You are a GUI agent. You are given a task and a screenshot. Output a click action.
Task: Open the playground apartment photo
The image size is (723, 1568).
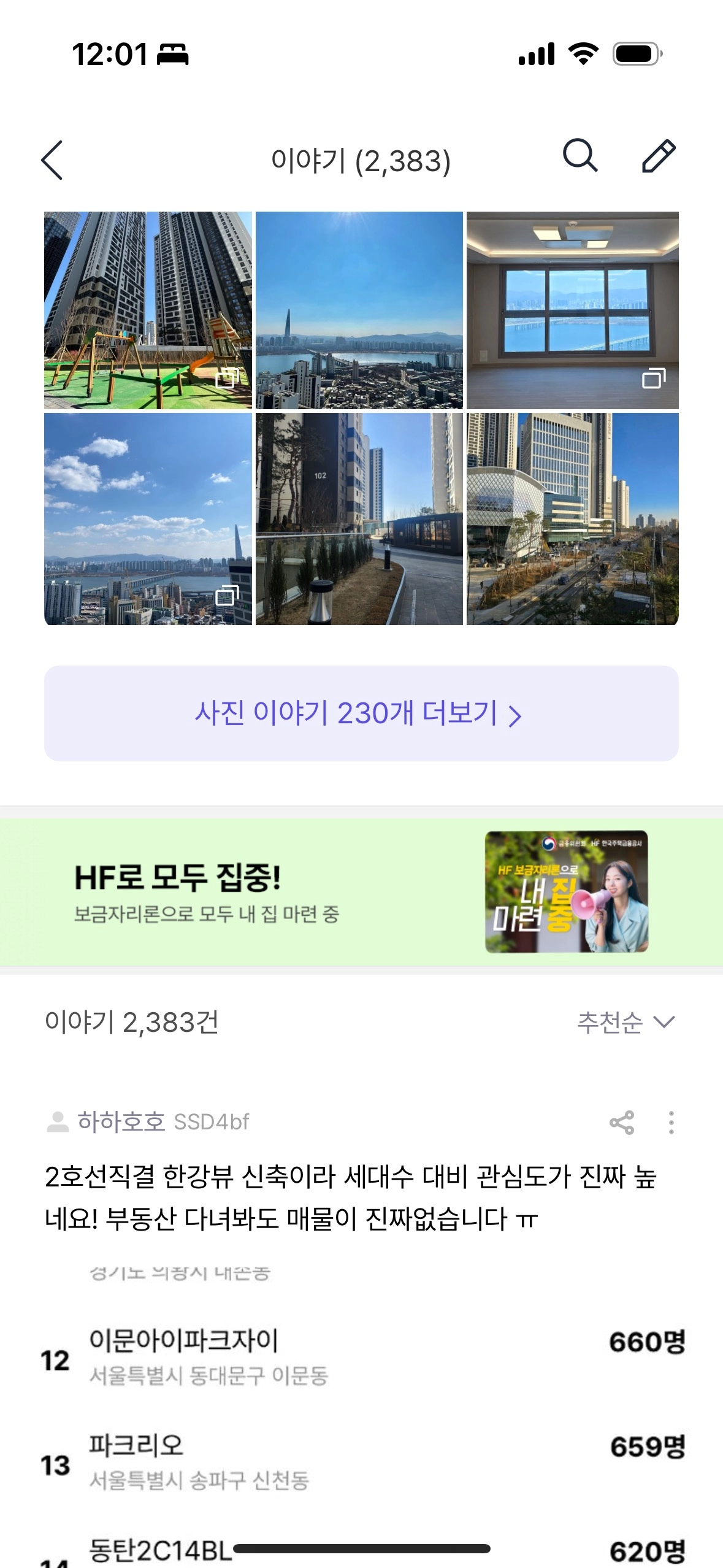148,310
